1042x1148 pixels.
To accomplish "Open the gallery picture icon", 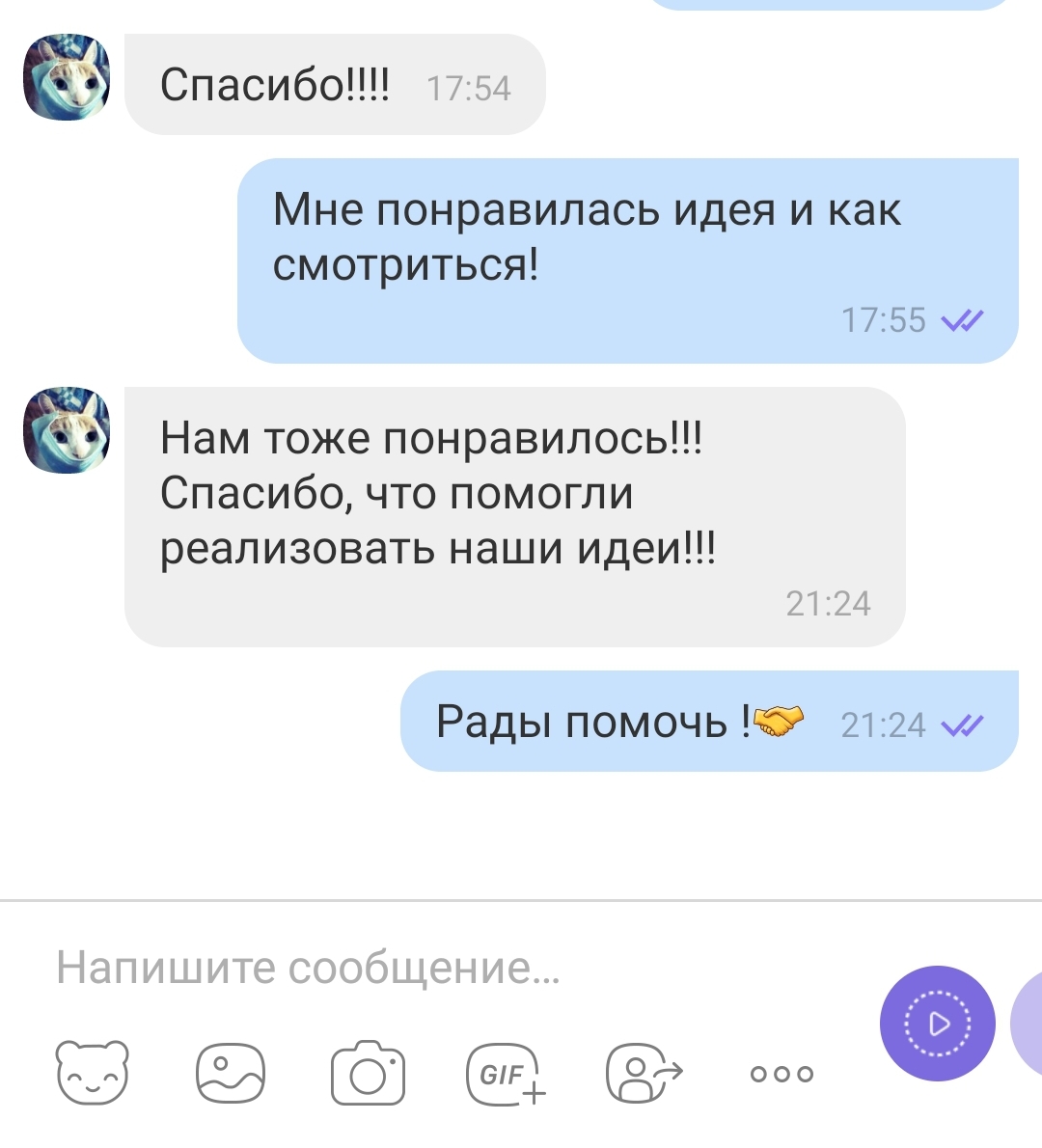I will coord(231,1073).
